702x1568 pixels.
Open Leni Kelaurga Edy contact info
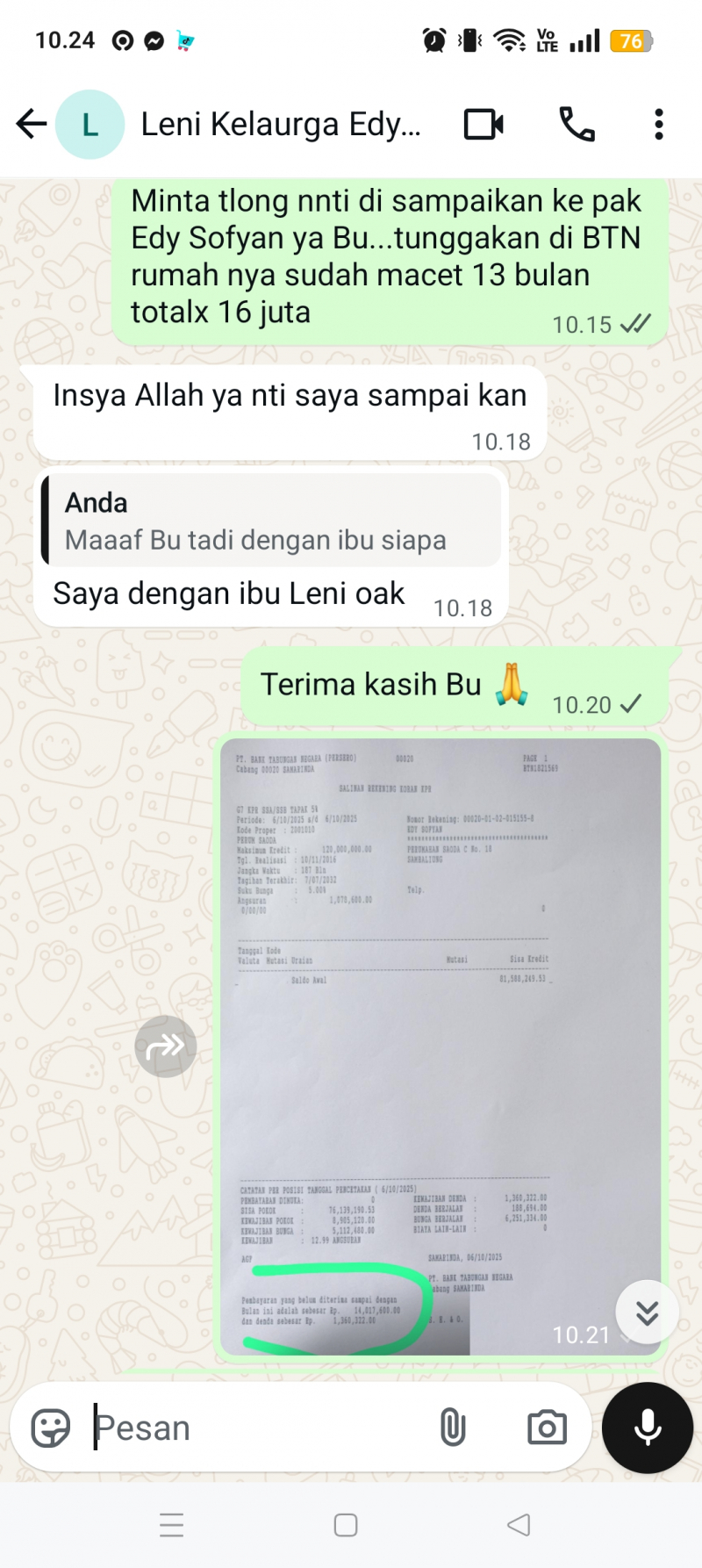click(281, 125)
